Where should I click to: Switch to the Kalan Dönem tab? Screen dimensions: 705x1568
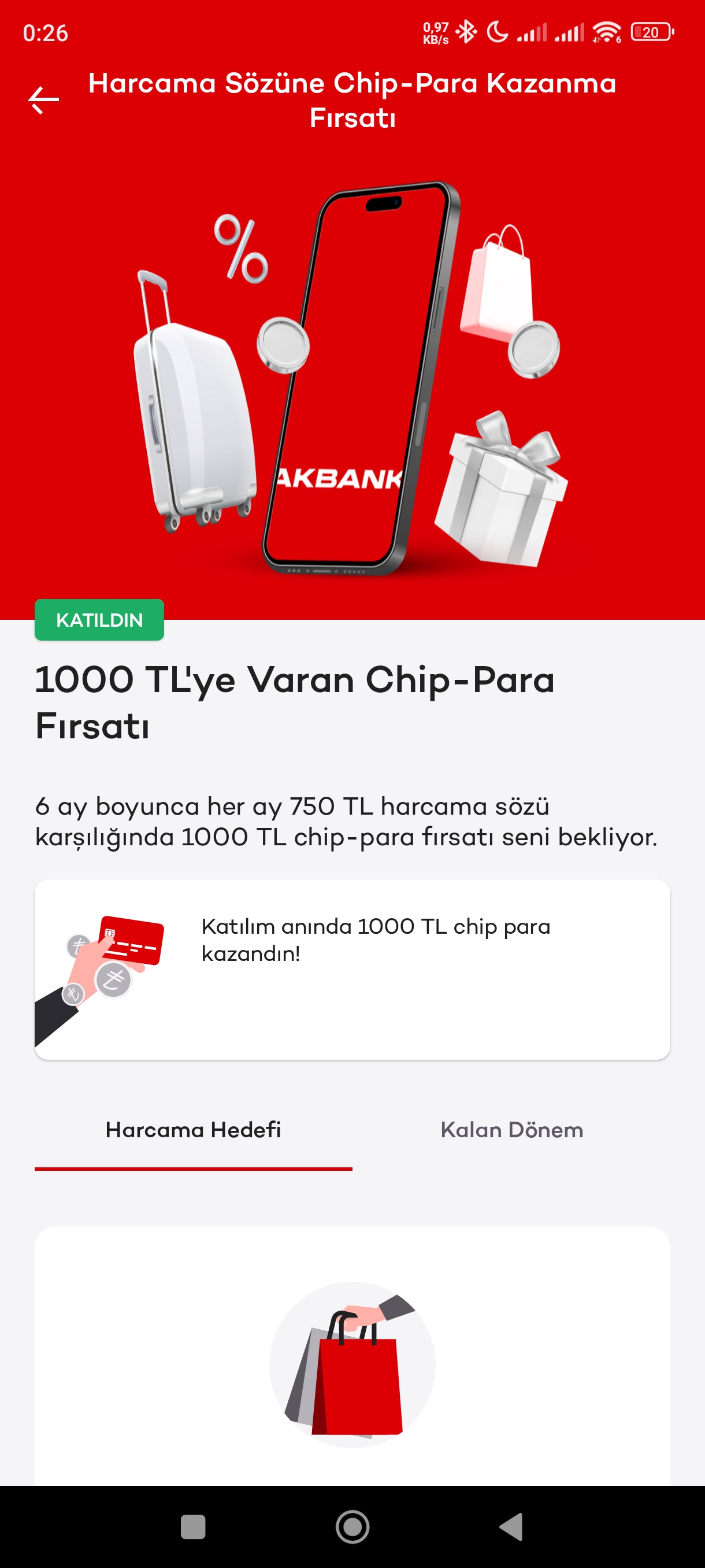(x=511, y=1130)
